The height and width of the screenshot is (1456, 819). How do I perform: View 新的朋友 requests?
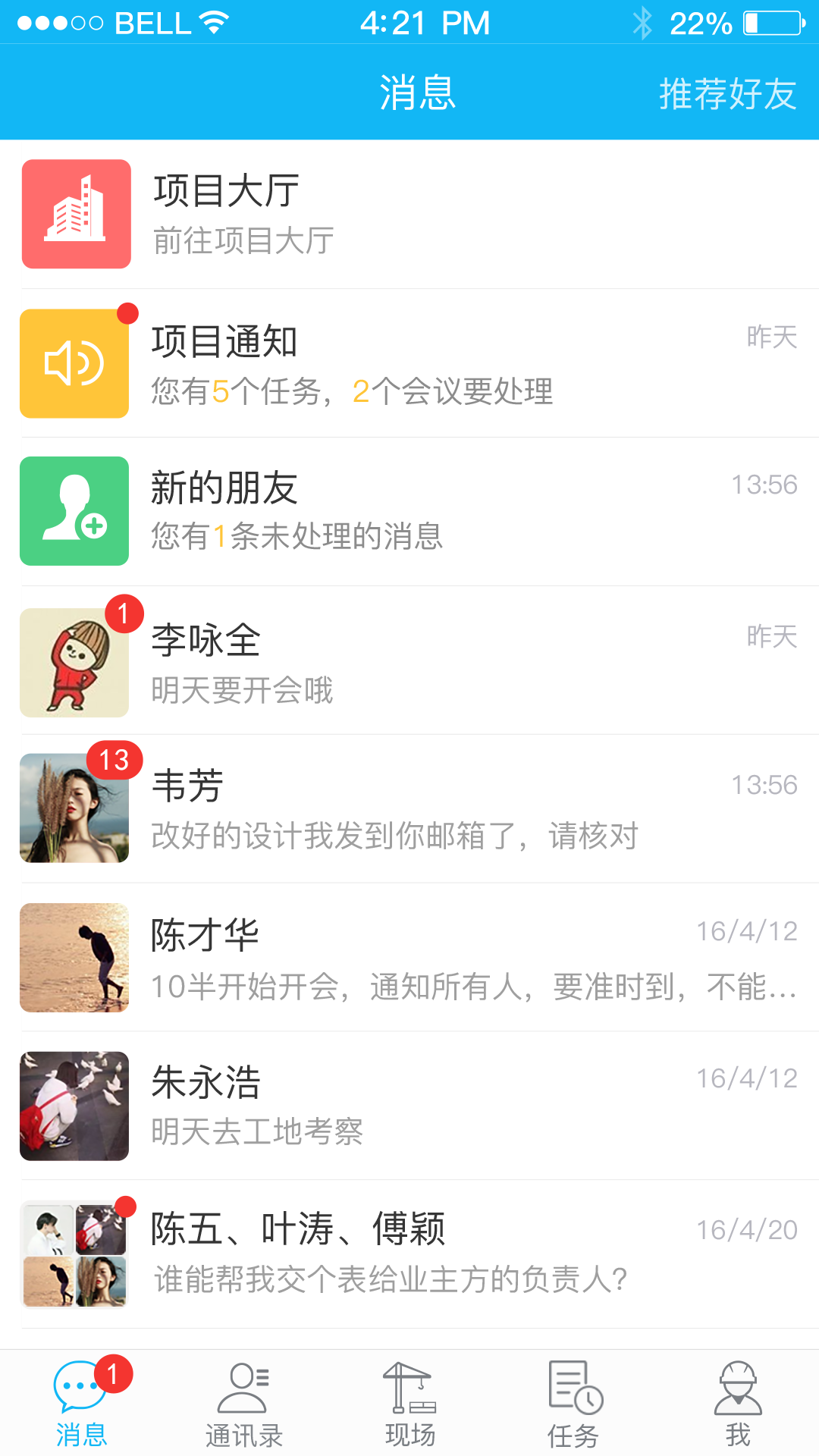pyautogui.click(x=409, y=512)
